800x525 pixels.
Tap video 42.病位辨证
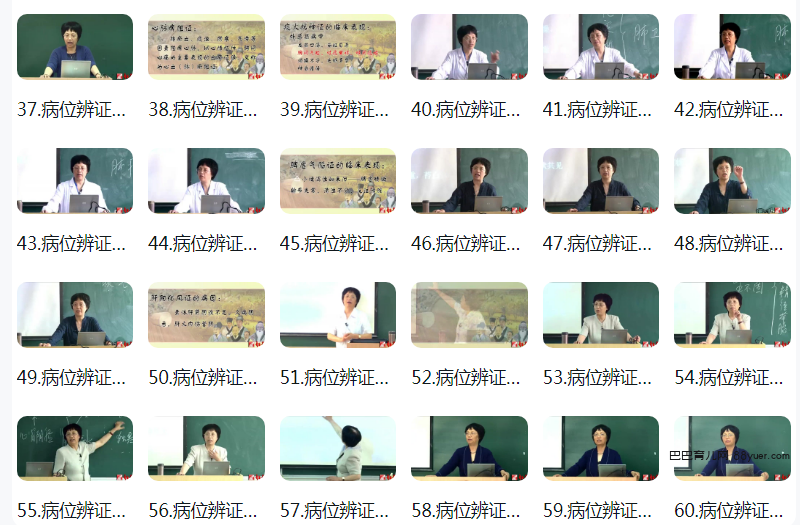732,47
